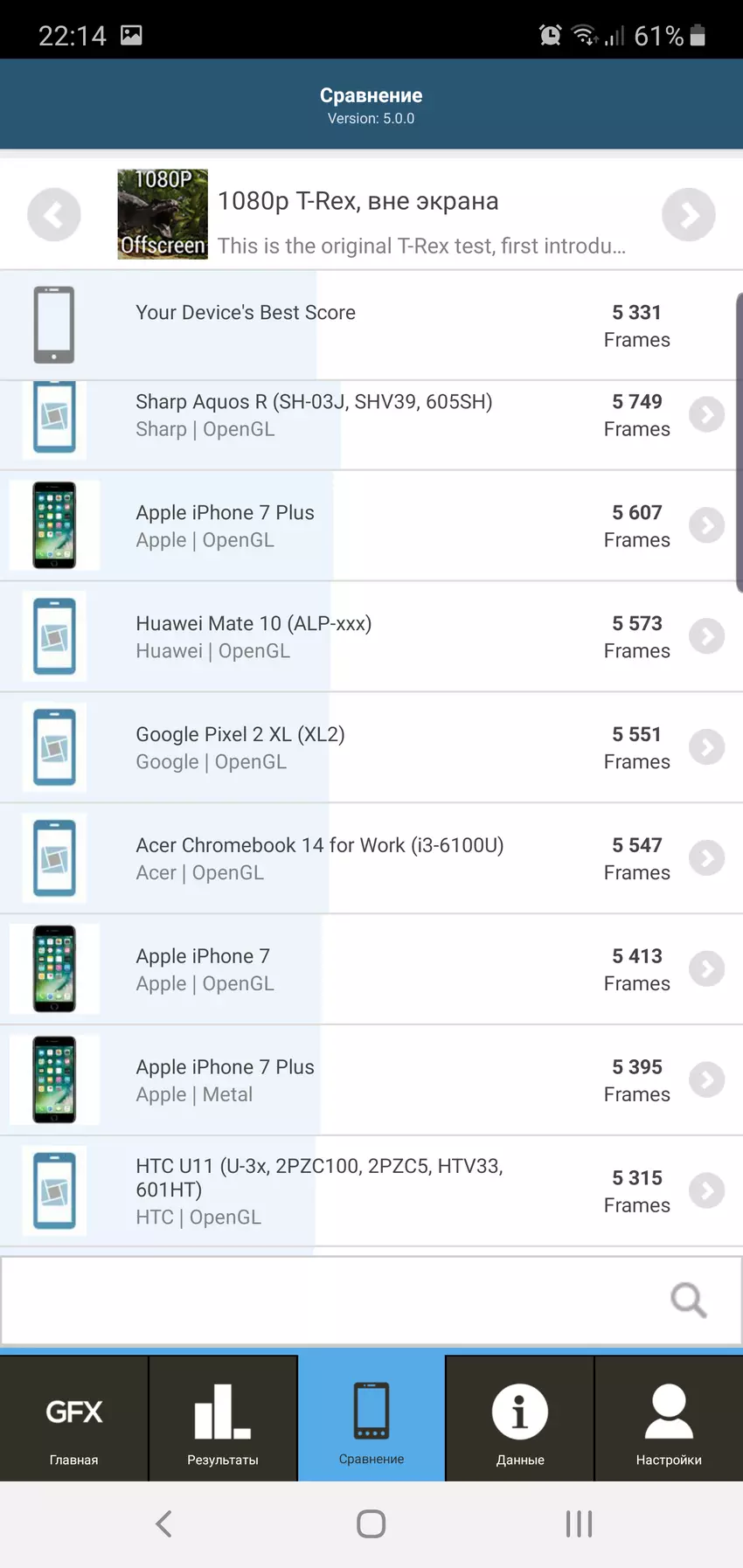Open Huawei Mate 10 result details
Viewport: 743px width, 1568px height.
click(x=706, y=636)
